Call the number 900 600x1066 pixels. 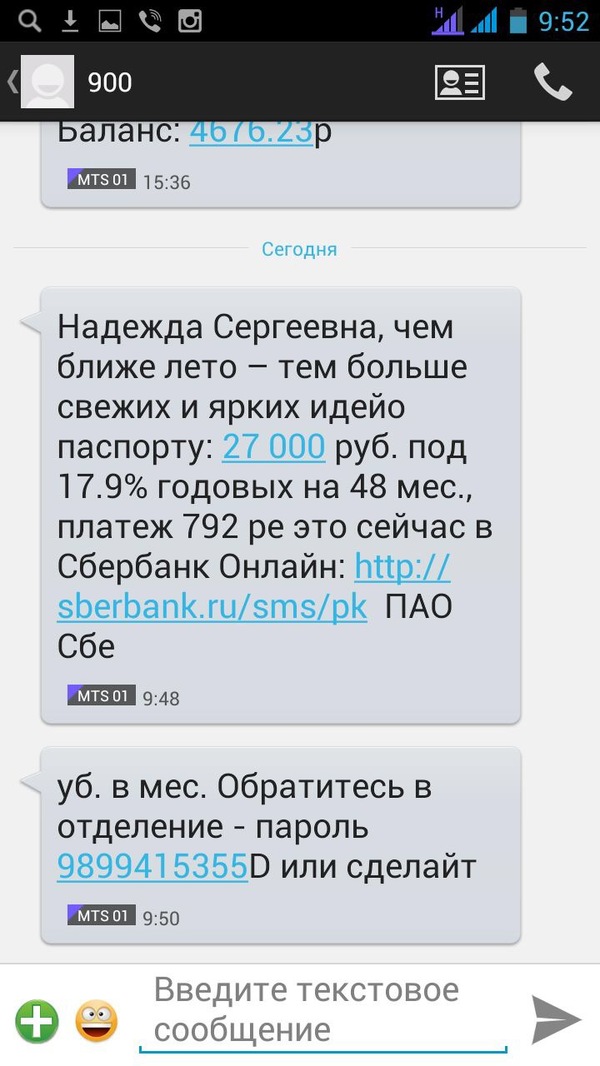click(x=552, y=82)
